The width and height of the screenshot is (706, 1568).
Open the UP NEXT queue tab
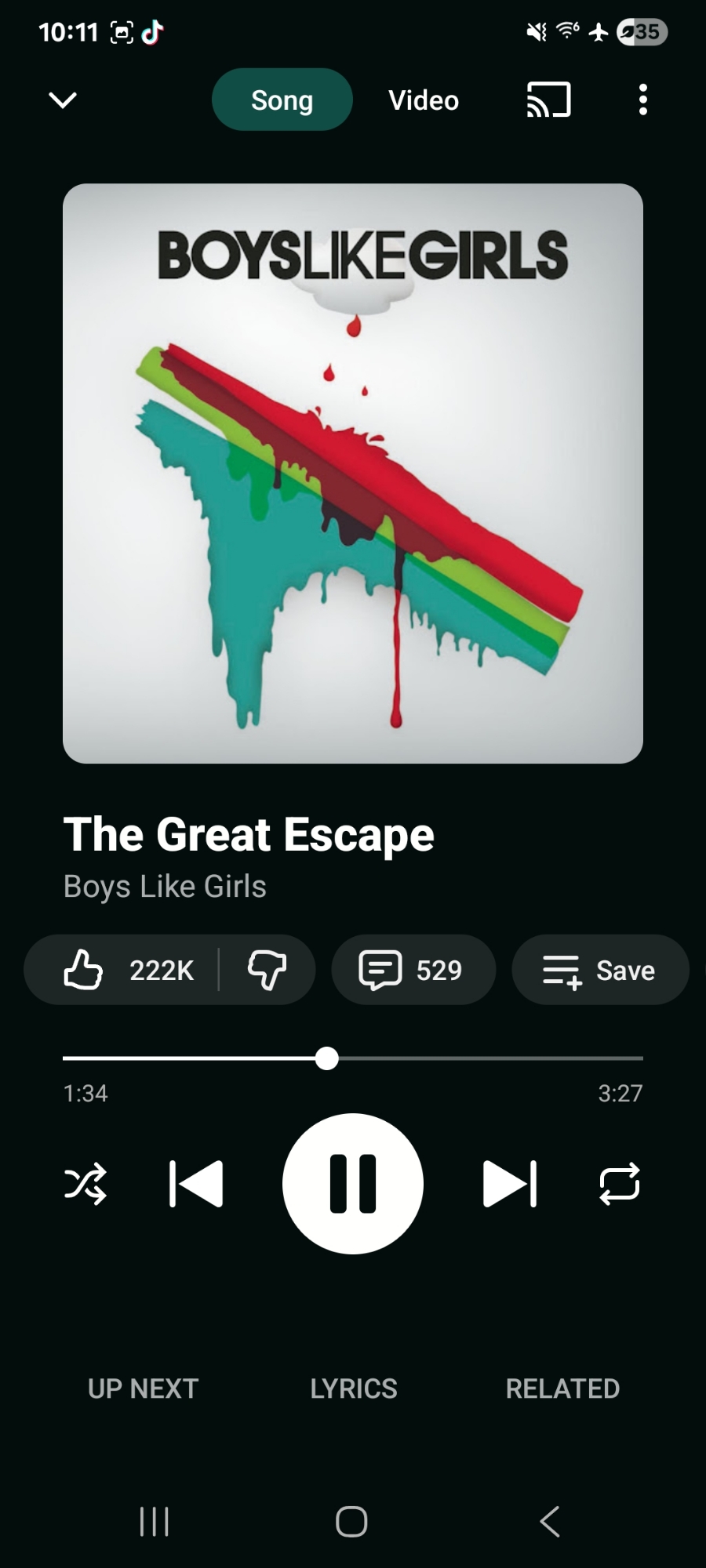tap(143, 1388)
